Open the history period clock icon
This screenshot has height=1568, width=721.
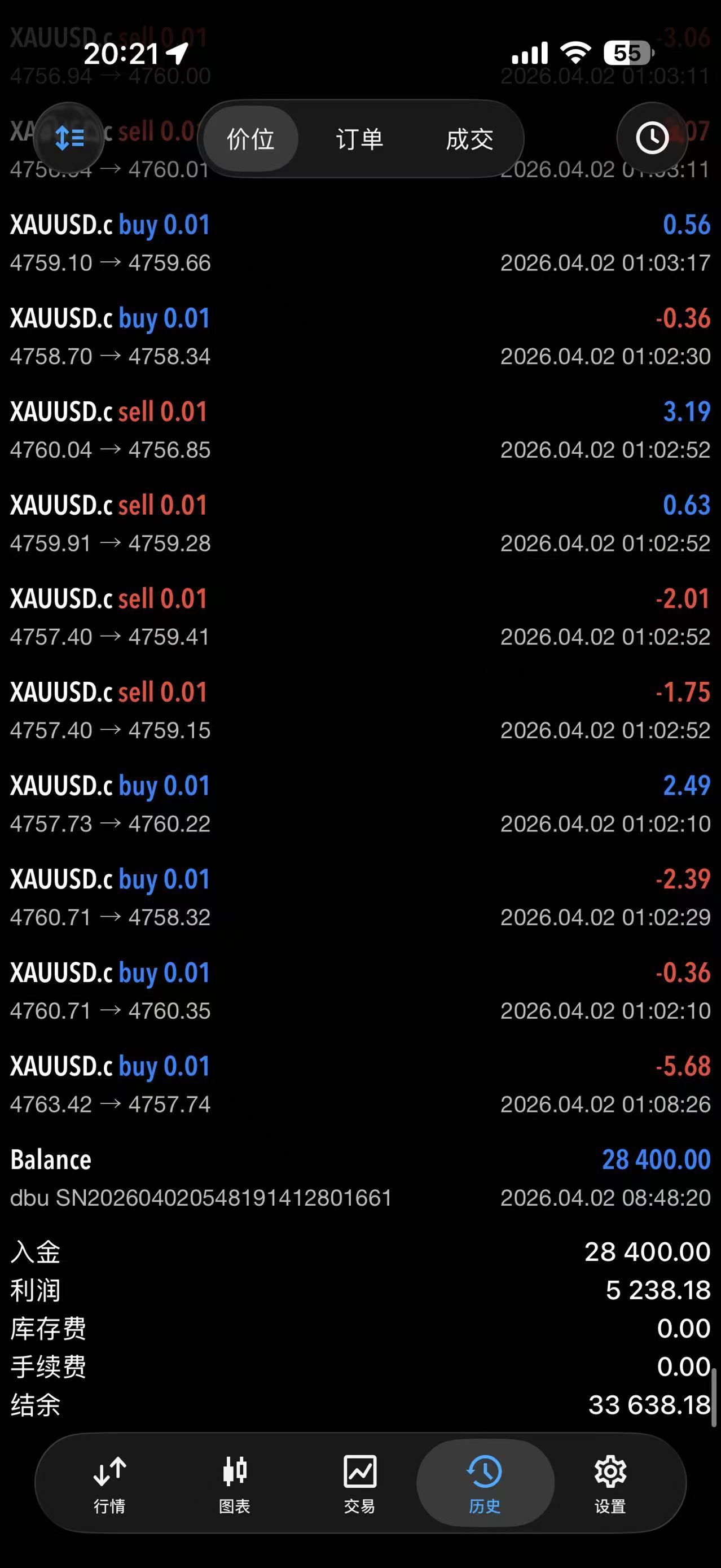pyautogui.click(x=652, y=139)
